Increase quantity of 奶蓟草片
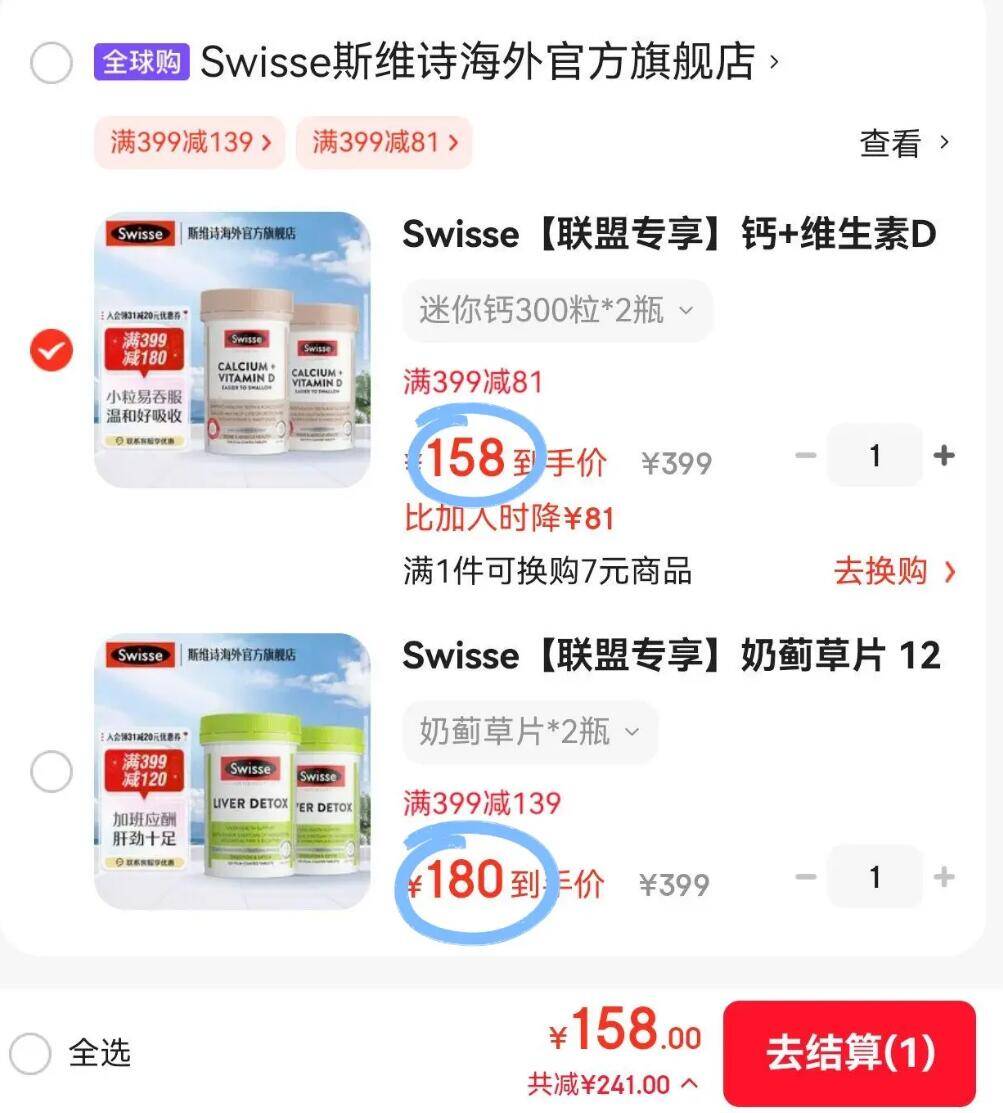 pyautogui.click(x=942, y=878)
